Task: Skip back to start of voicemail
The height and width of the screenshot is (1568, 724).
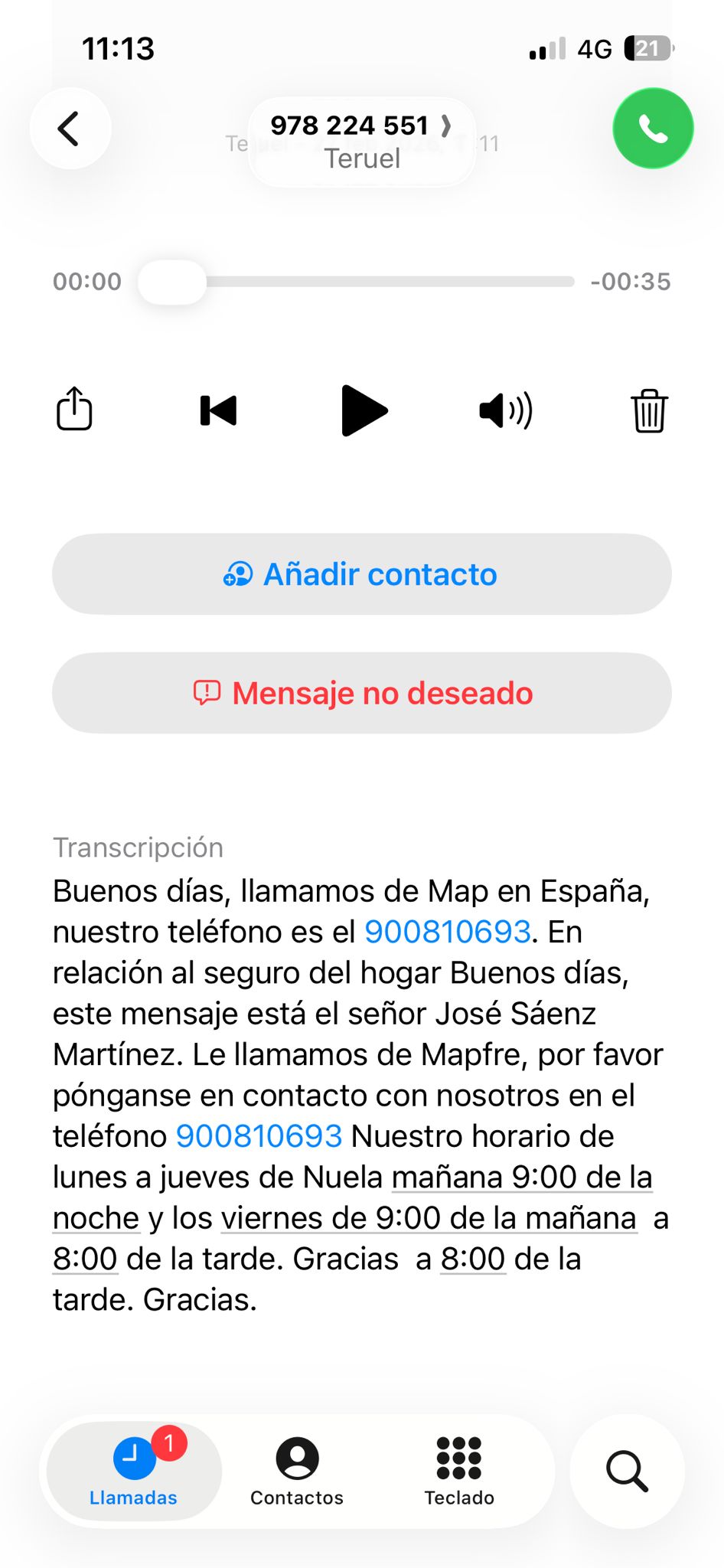Action: pos(218,411)
